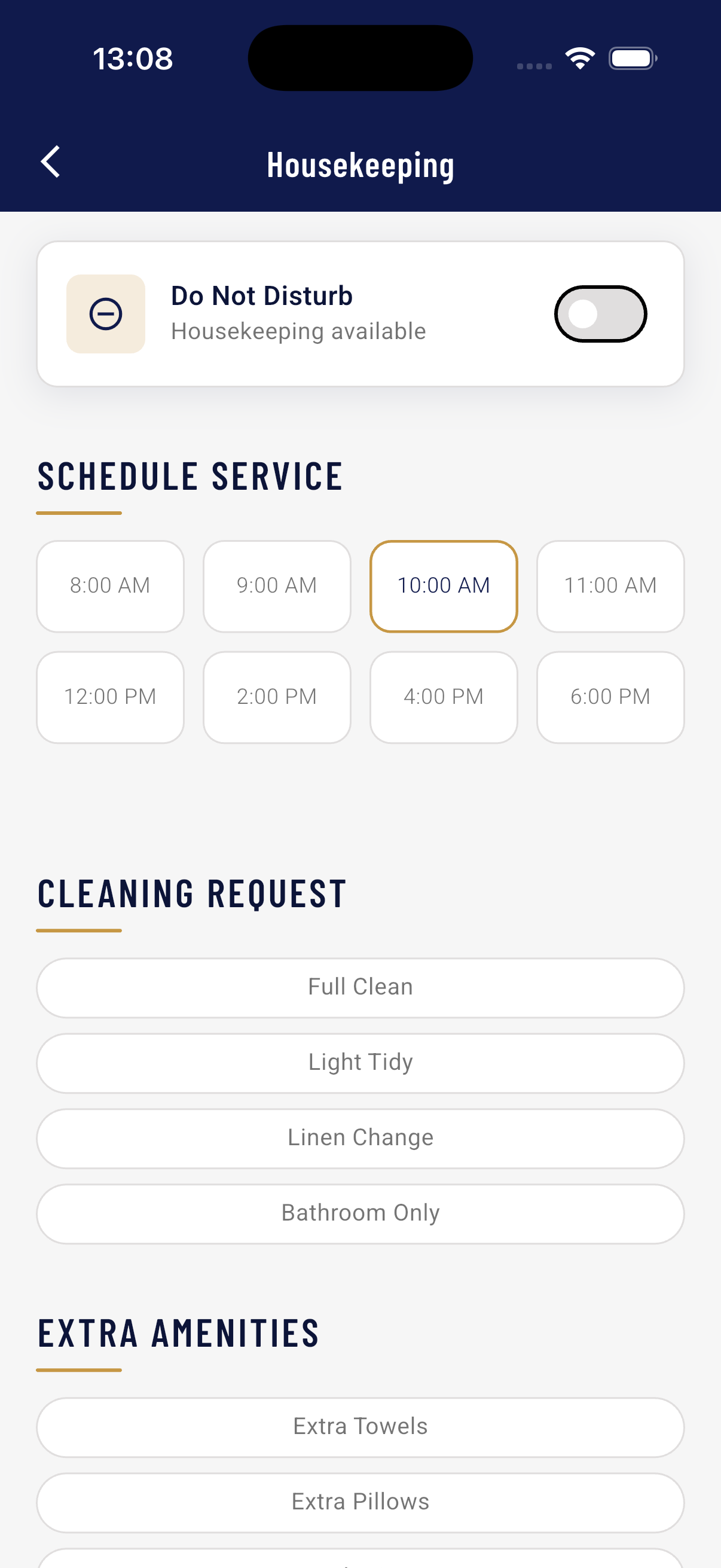Choose the 4:00 PM time slot
This screenshot has height=1568, width=721.
coord(444,696)
